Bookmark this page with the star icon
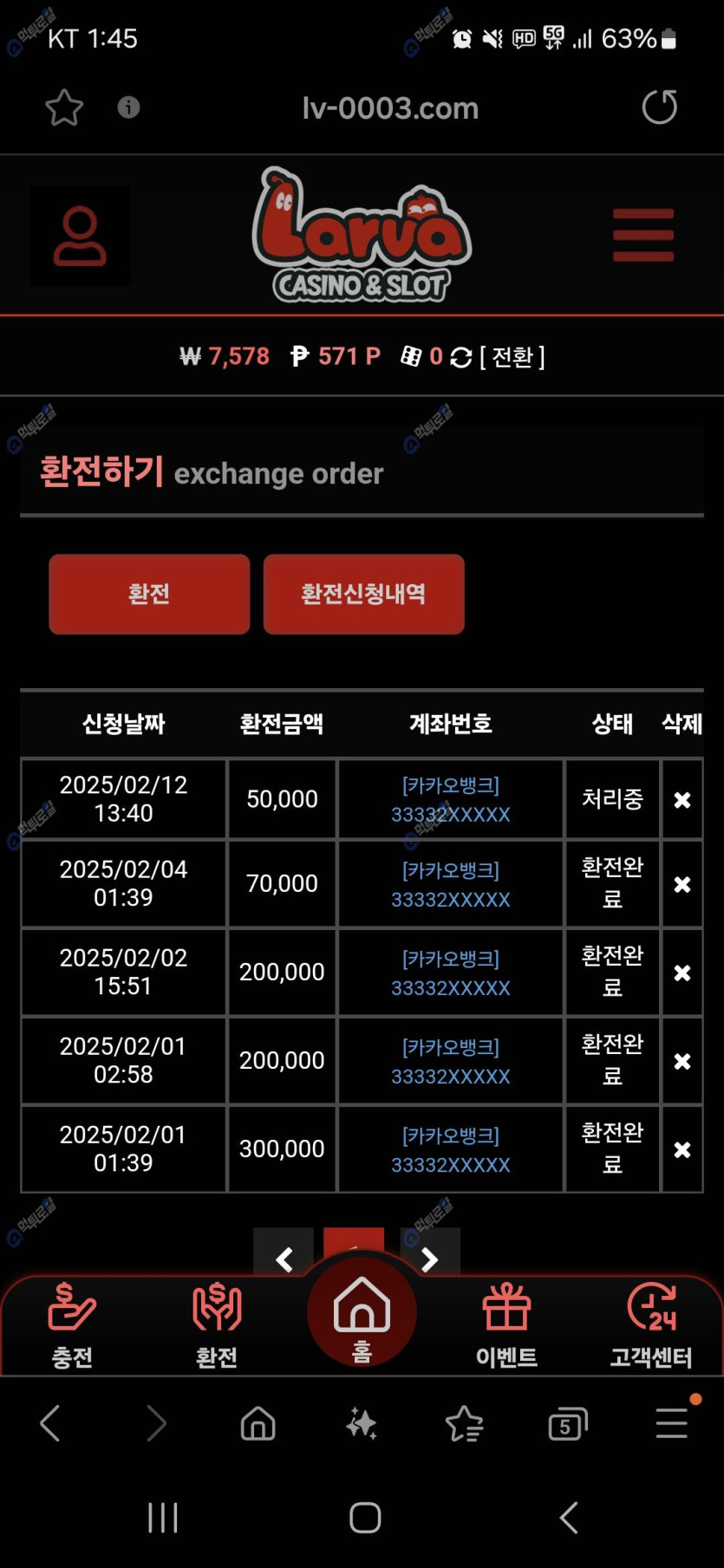Screen dimensions: 724x1568 (63, 107)
